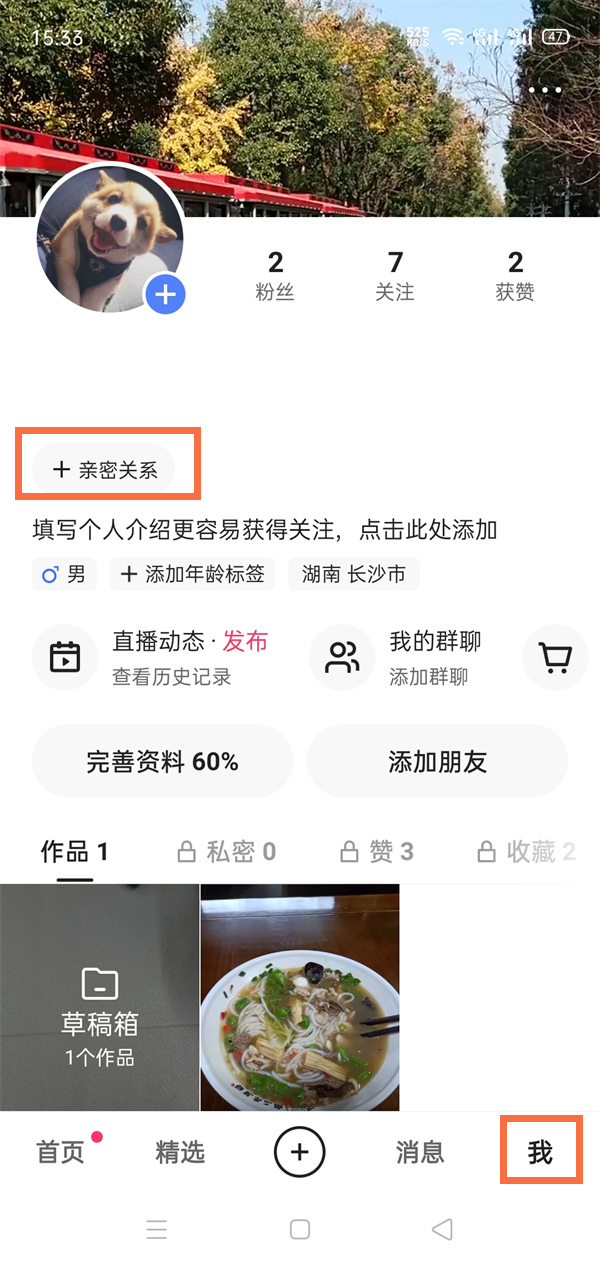Open the shopping cart icon
The height and width of the screenshot is (1266, 600).
pos(555,657)
